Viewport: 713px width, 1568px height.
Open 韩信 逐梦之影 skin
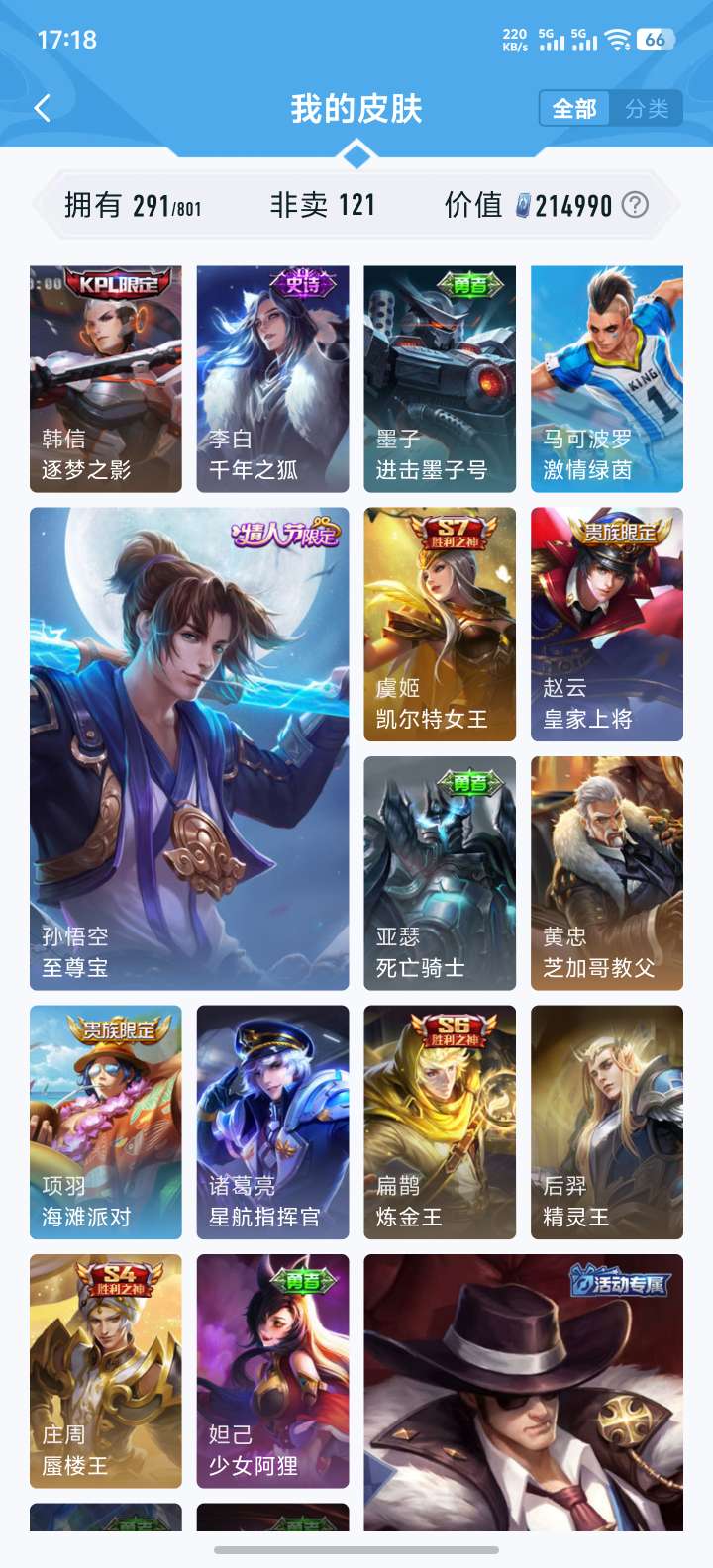[106, 378]
